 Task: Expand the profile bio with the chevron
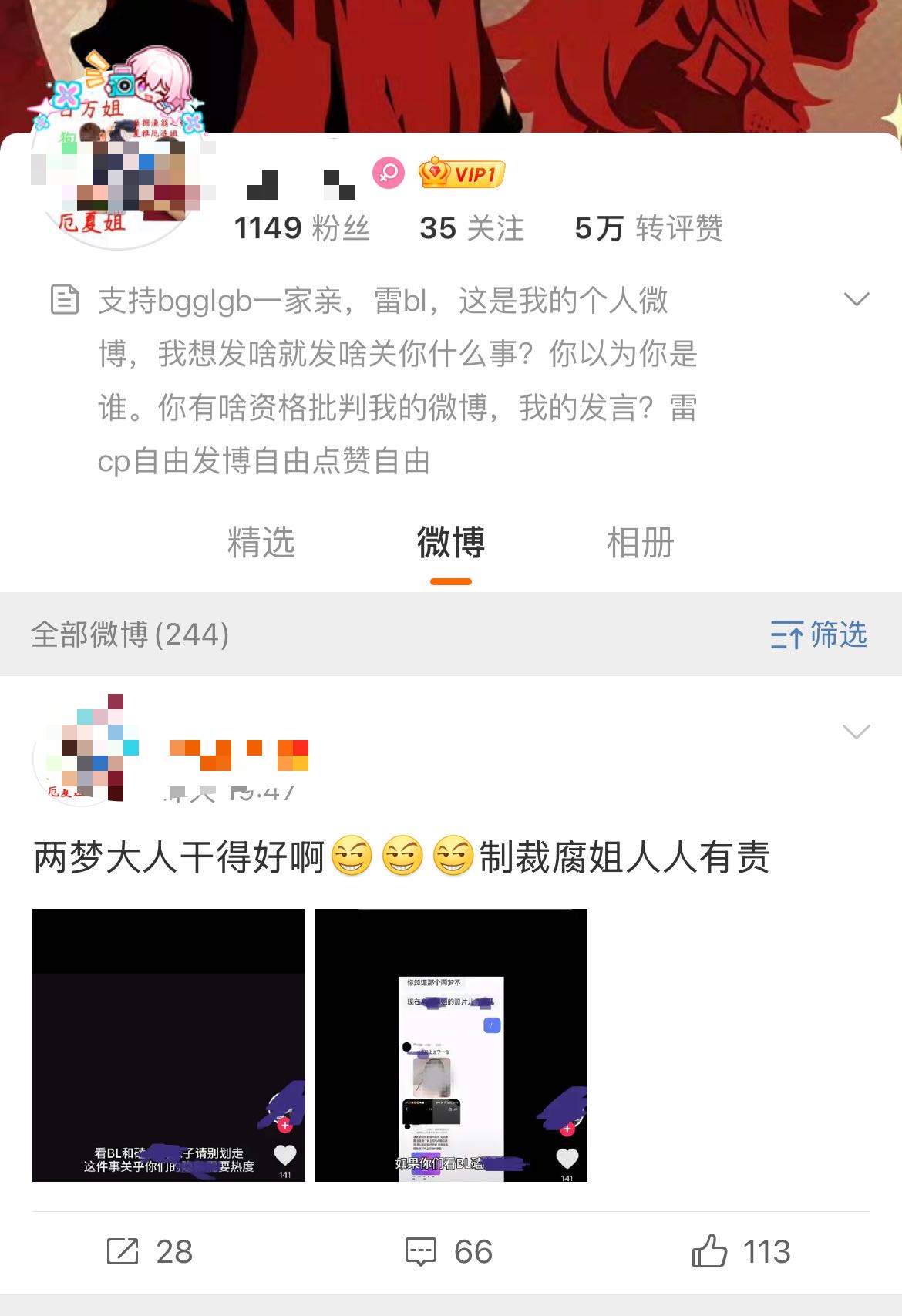(x=857, y=299)
